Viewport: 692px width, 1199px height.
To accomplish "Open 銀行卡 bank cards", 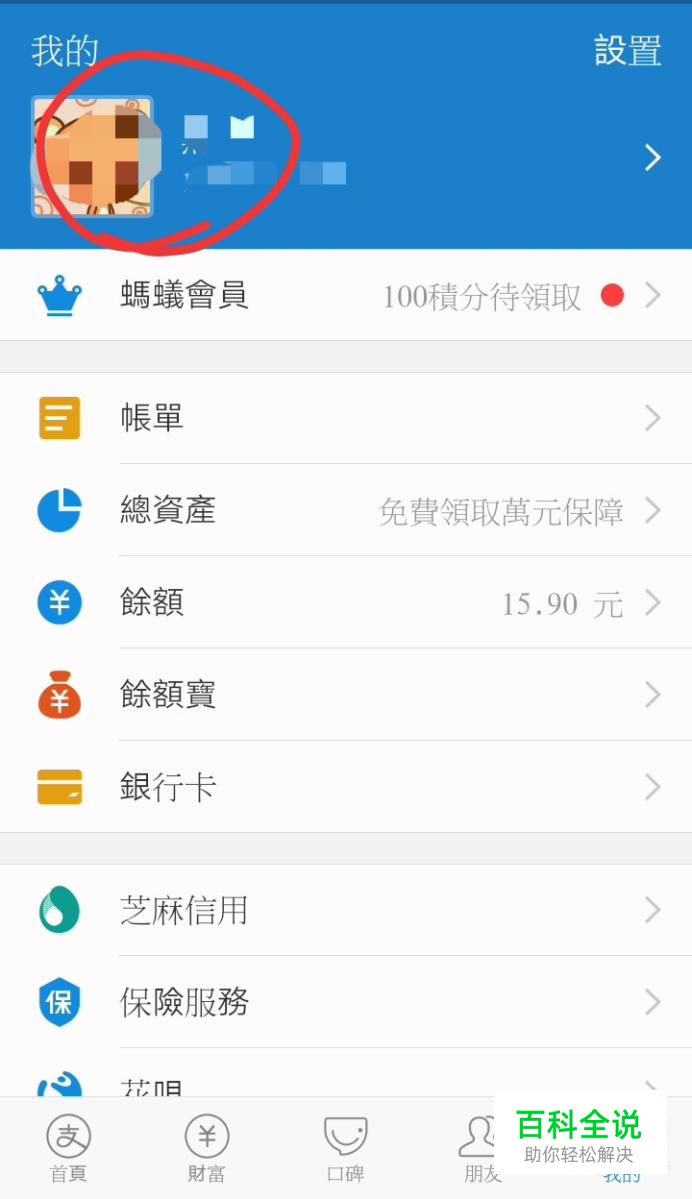I will tap(346, 787).
